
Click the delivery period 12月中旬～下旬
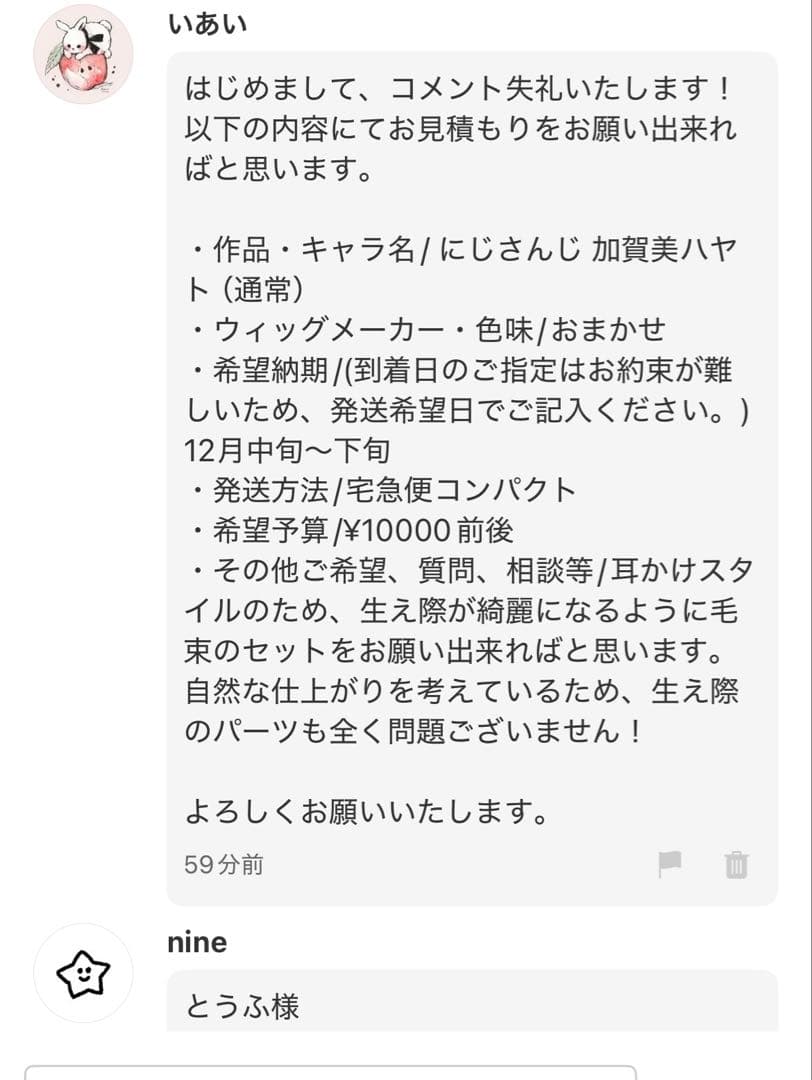tap(290, 450)
